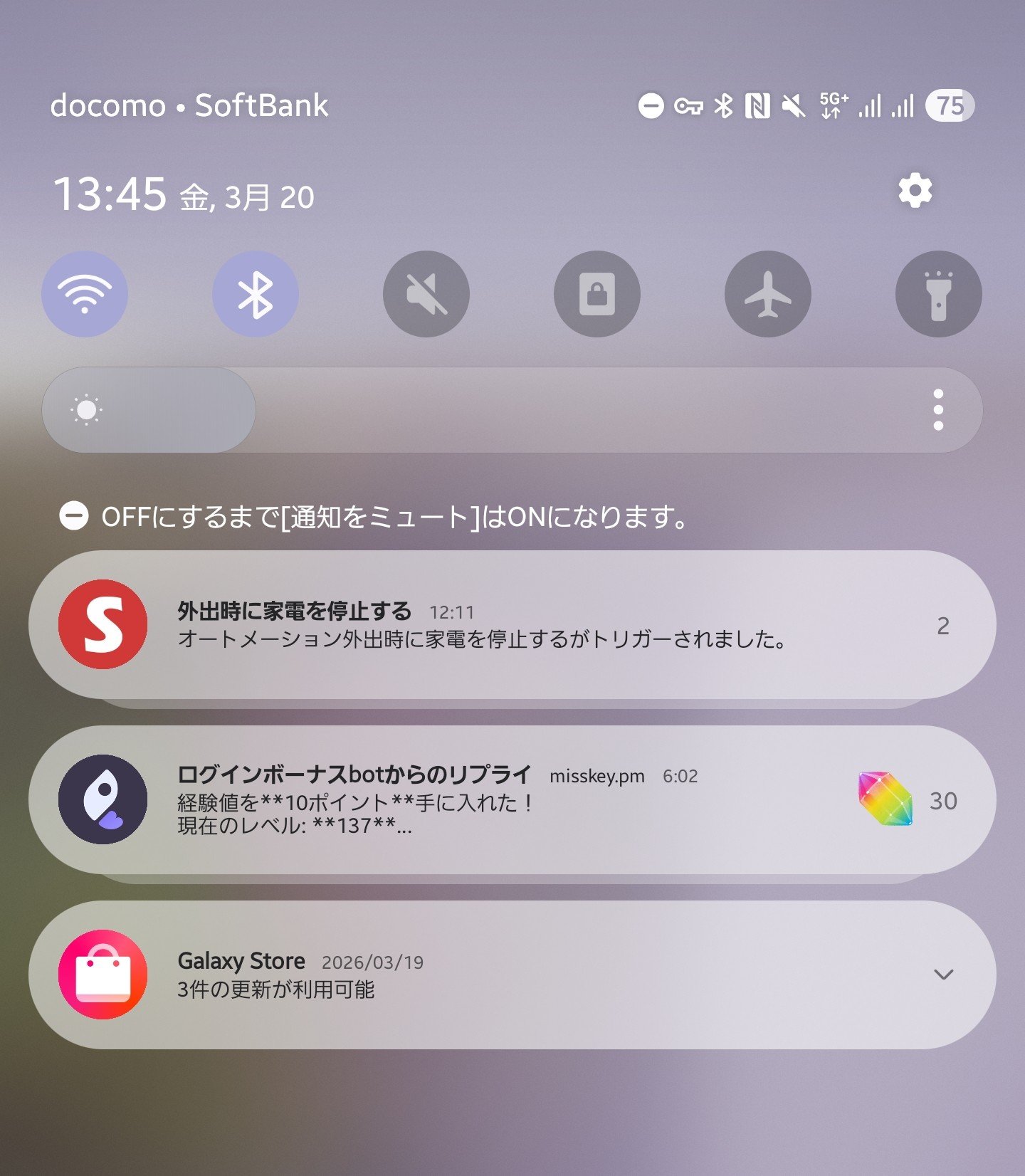
Task: Toggle the screen rotation lock tile
Action: (597, 294)
